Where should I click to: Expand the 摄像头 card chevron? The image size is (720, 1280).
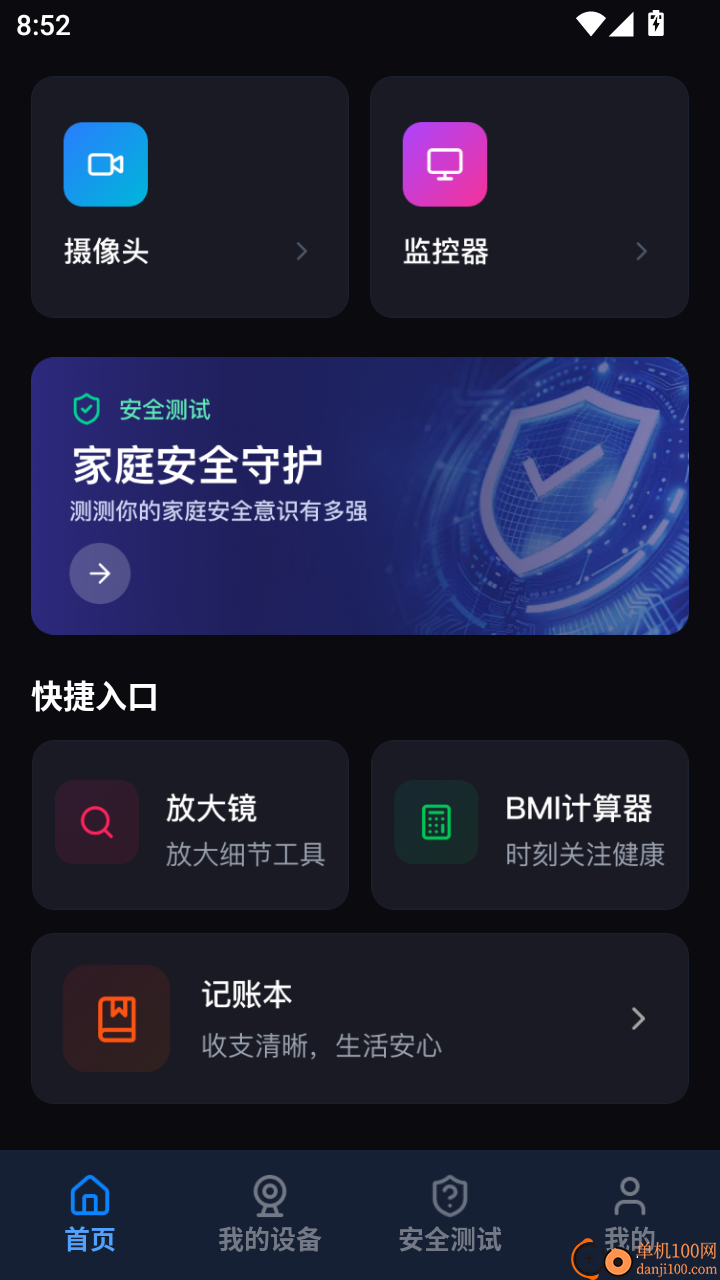pyautogui.click(x=301, y=251)
